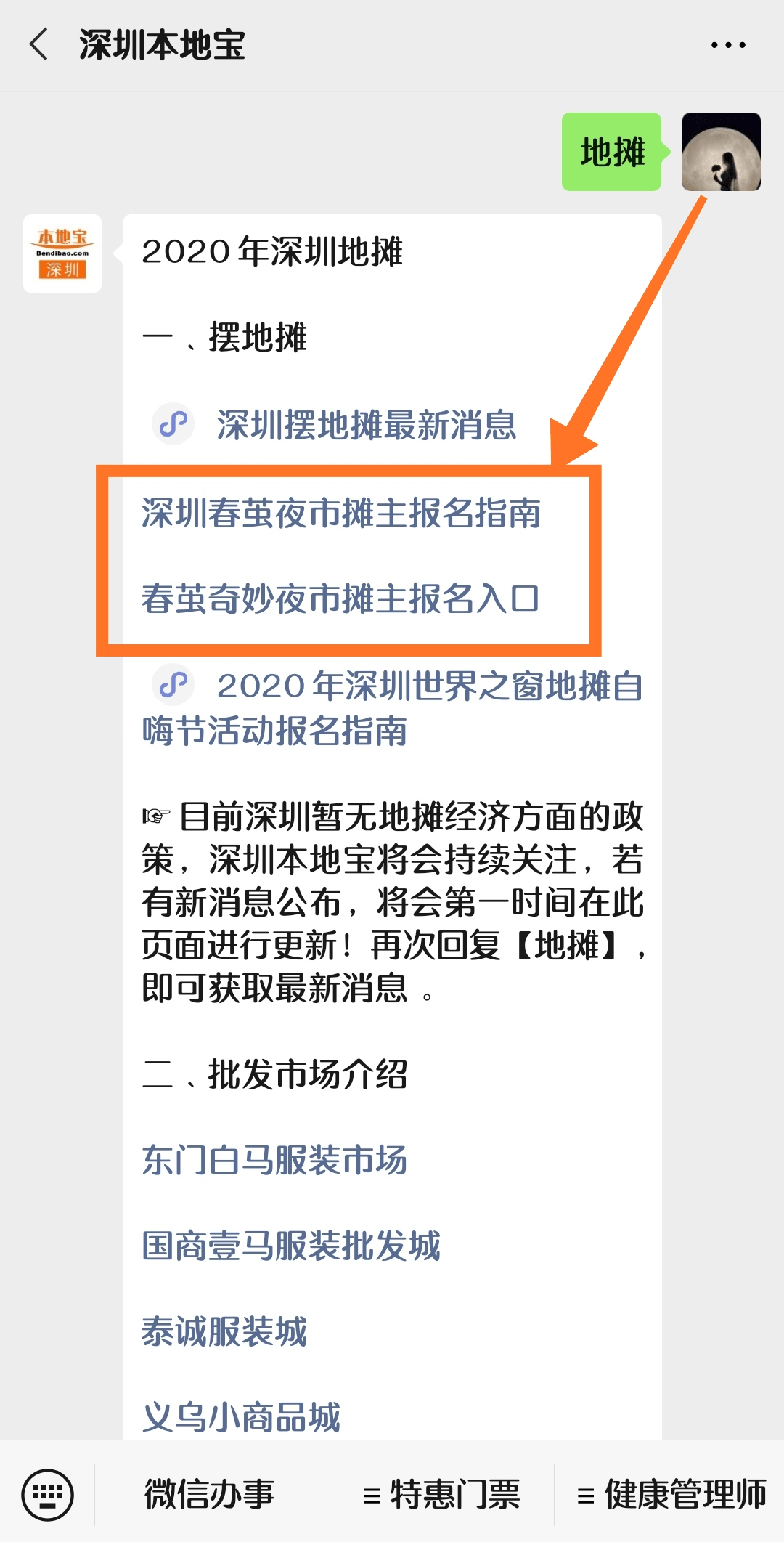
Task: Open 东门白马服装市场 link
Action: pyautogui.click(x=274, y=1160)
